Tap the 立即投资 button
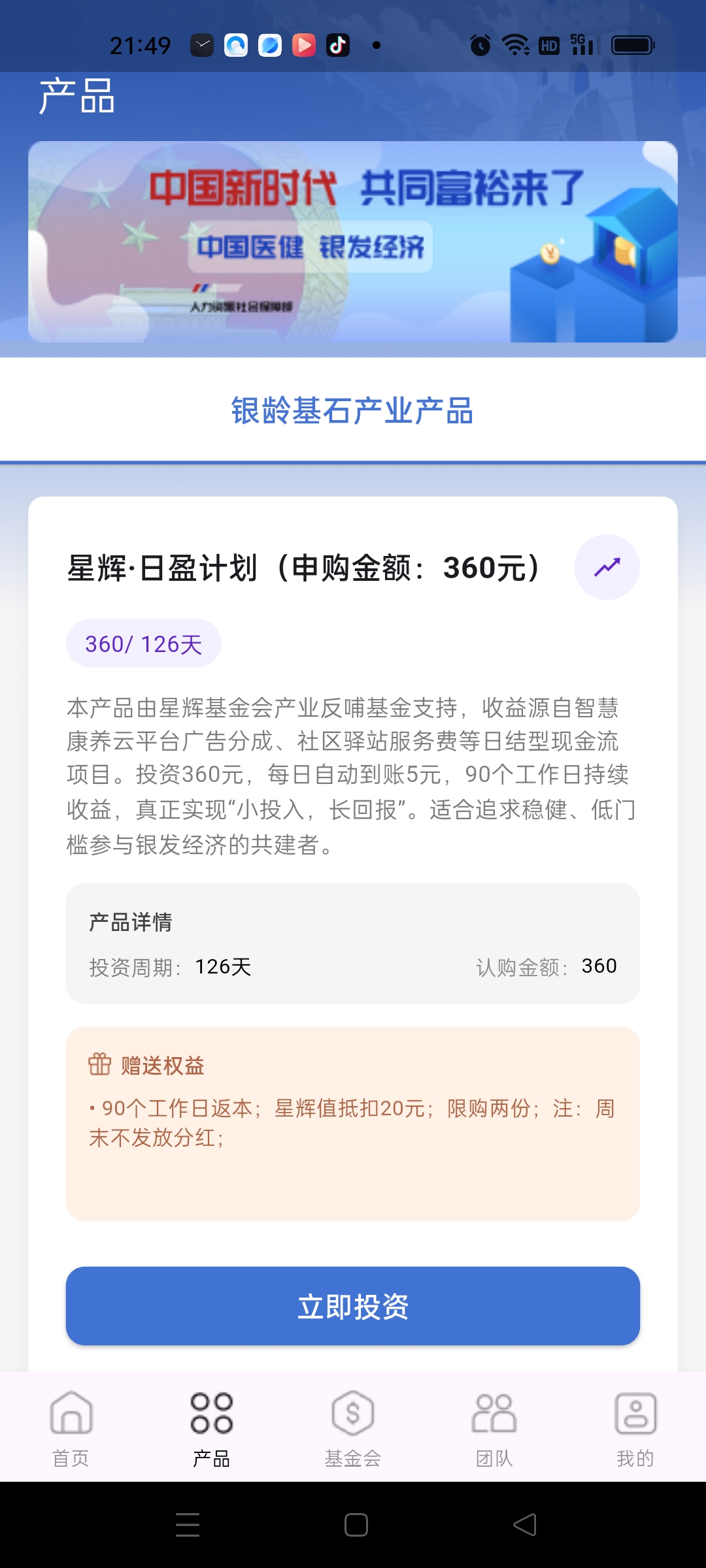 (353, 1307)
